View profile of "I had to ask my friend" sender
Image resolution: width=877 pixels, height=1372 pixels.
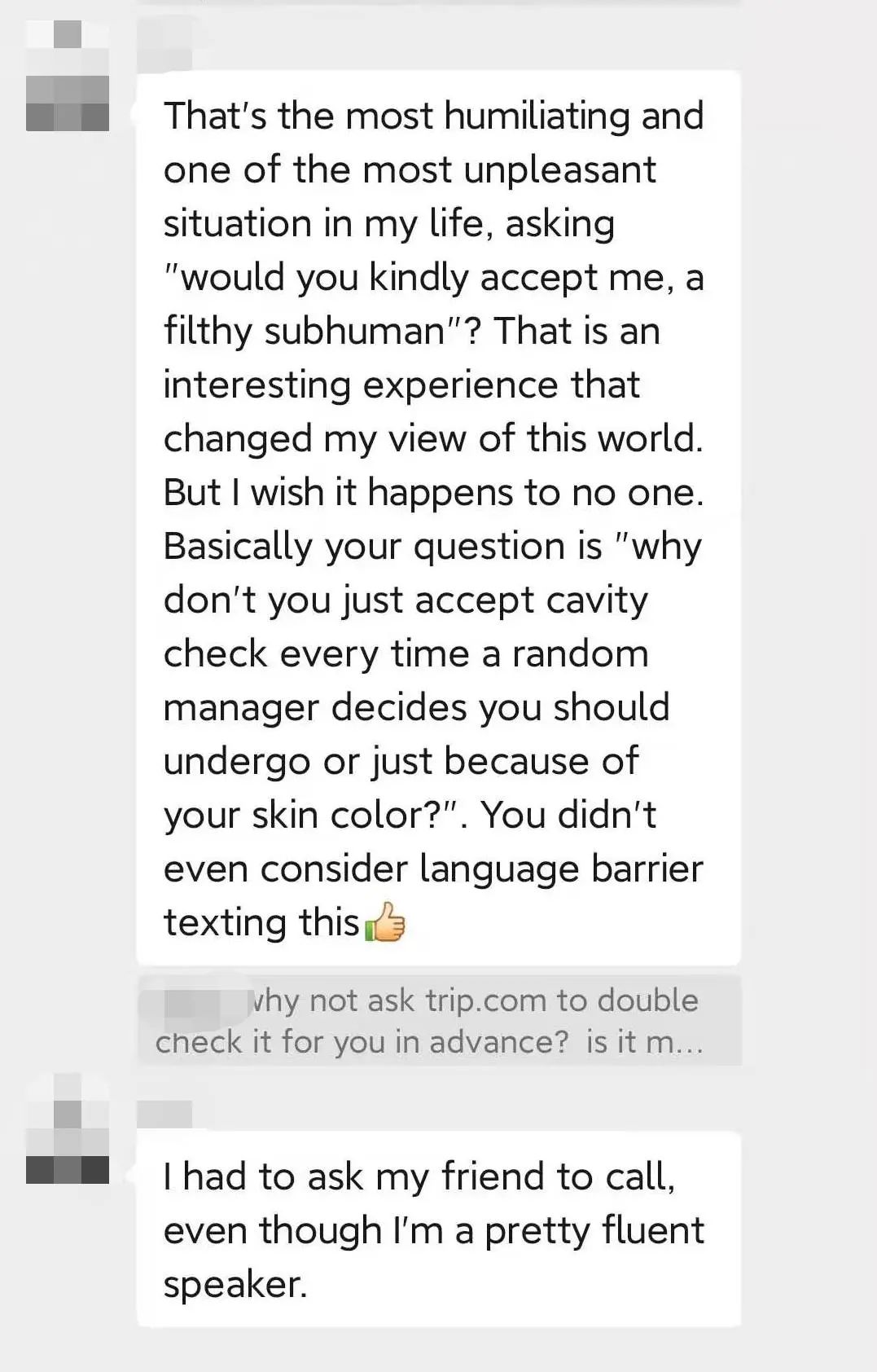pyautogui.click(x=68, y=1129)
